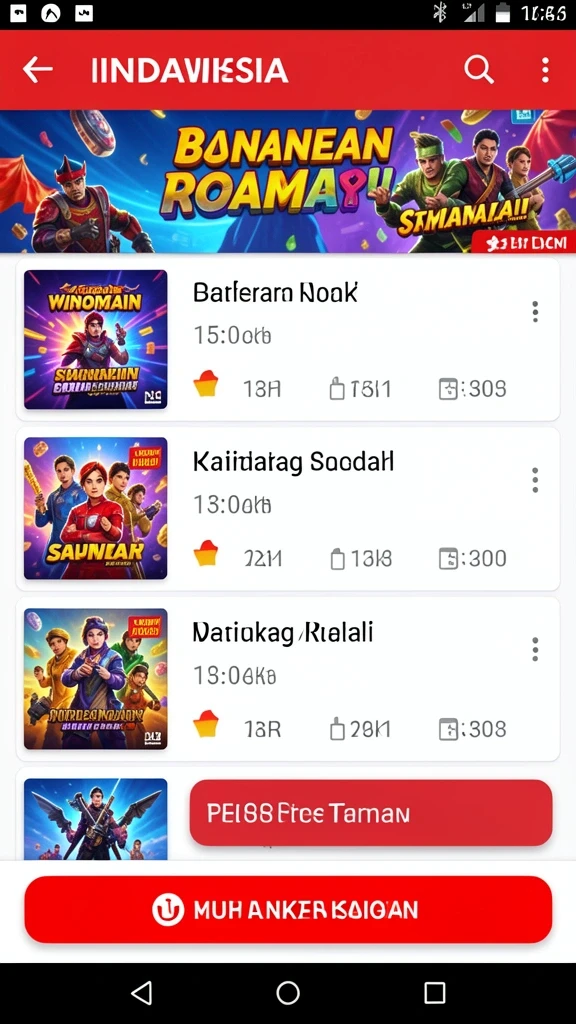Open options for Vatiokag Rialali
The height and width of the screenshot is (1024, 576).
click(535, 649)
